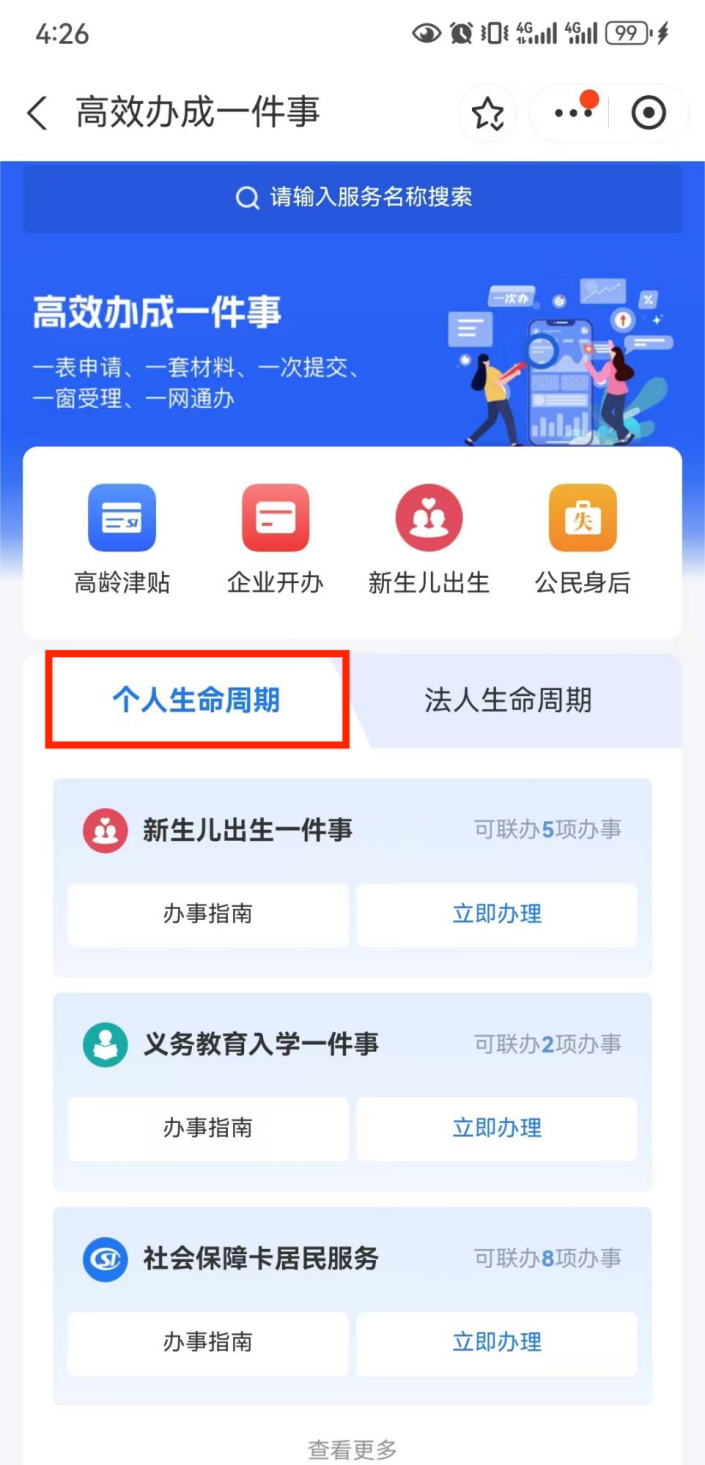The width and height of the screenshot is (705, 1465).
Task: Open 办事指南 for 义务教育入学一件事
Action: point(208,1128)
